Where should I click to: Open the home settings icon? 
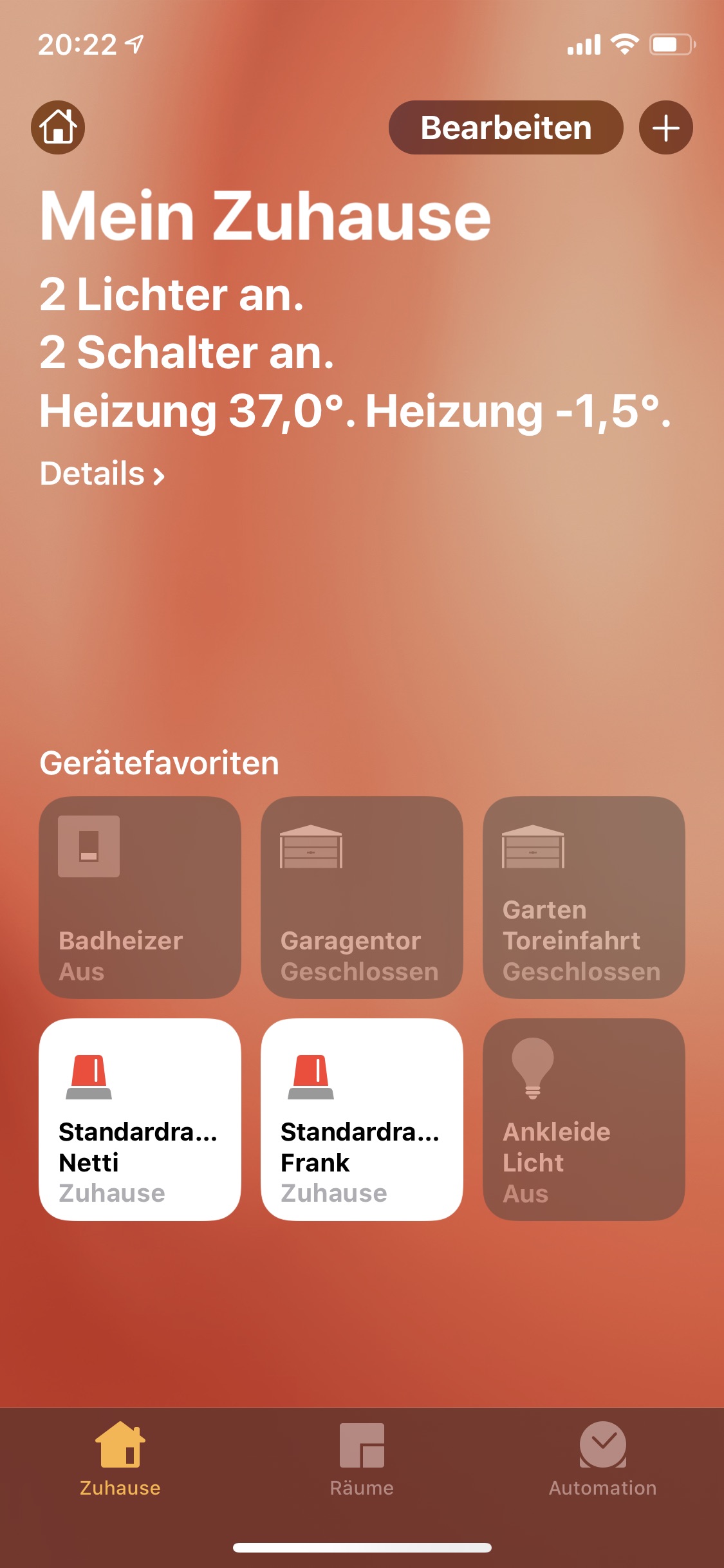[x=58, y=127]
